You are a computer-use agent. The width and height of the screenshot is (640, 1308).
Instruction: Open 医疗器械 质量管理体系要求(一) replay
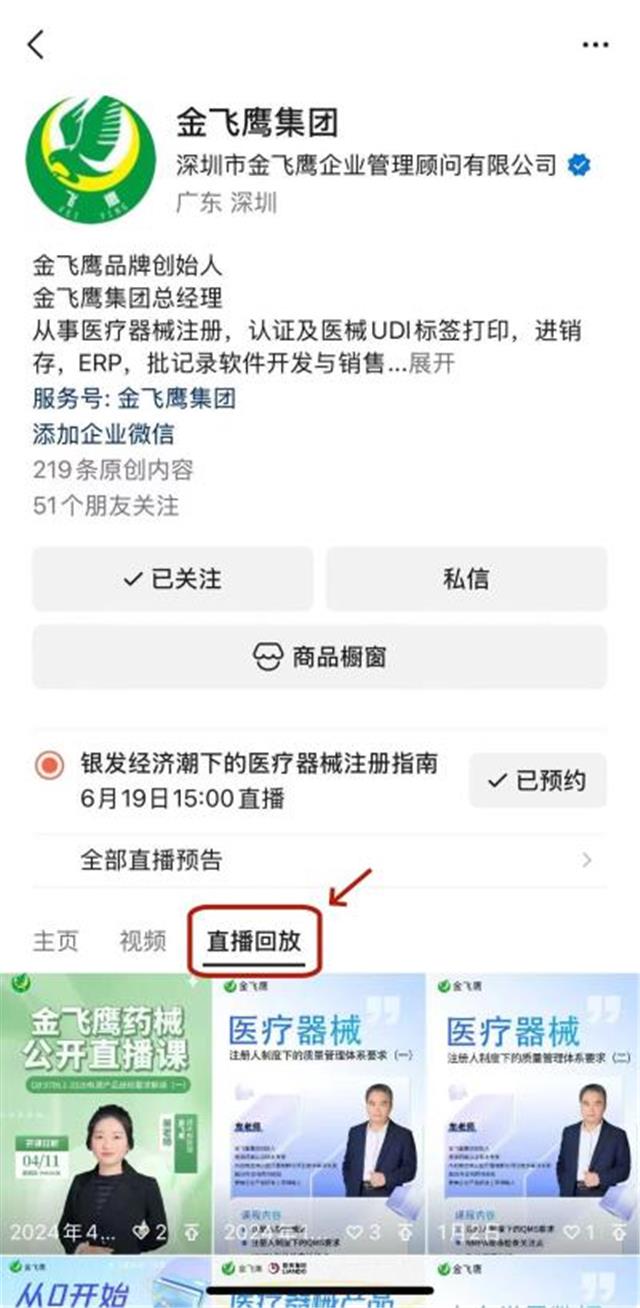[319, 1110]
